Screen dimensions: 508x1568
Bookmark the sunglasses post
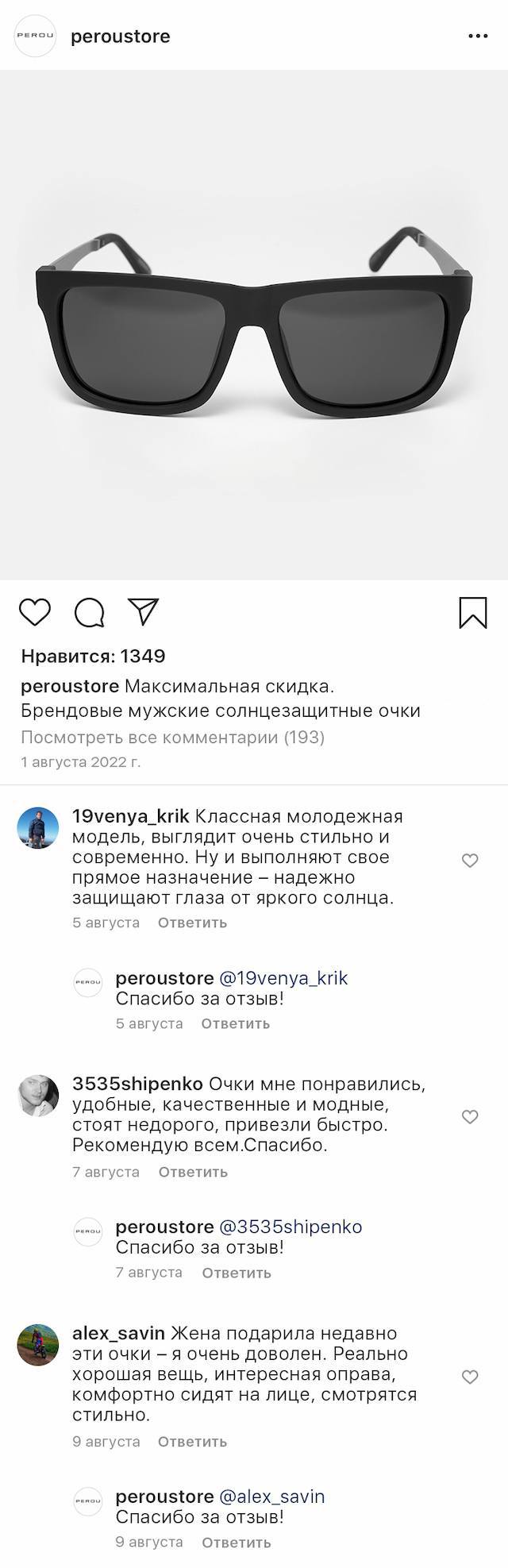pos(473,613)
